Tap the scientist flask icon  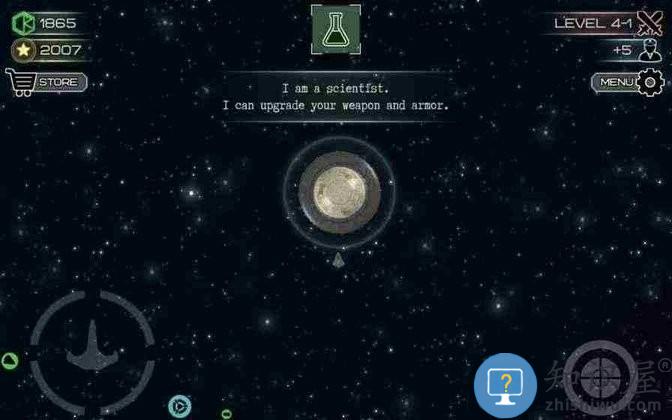pos(336,29)
